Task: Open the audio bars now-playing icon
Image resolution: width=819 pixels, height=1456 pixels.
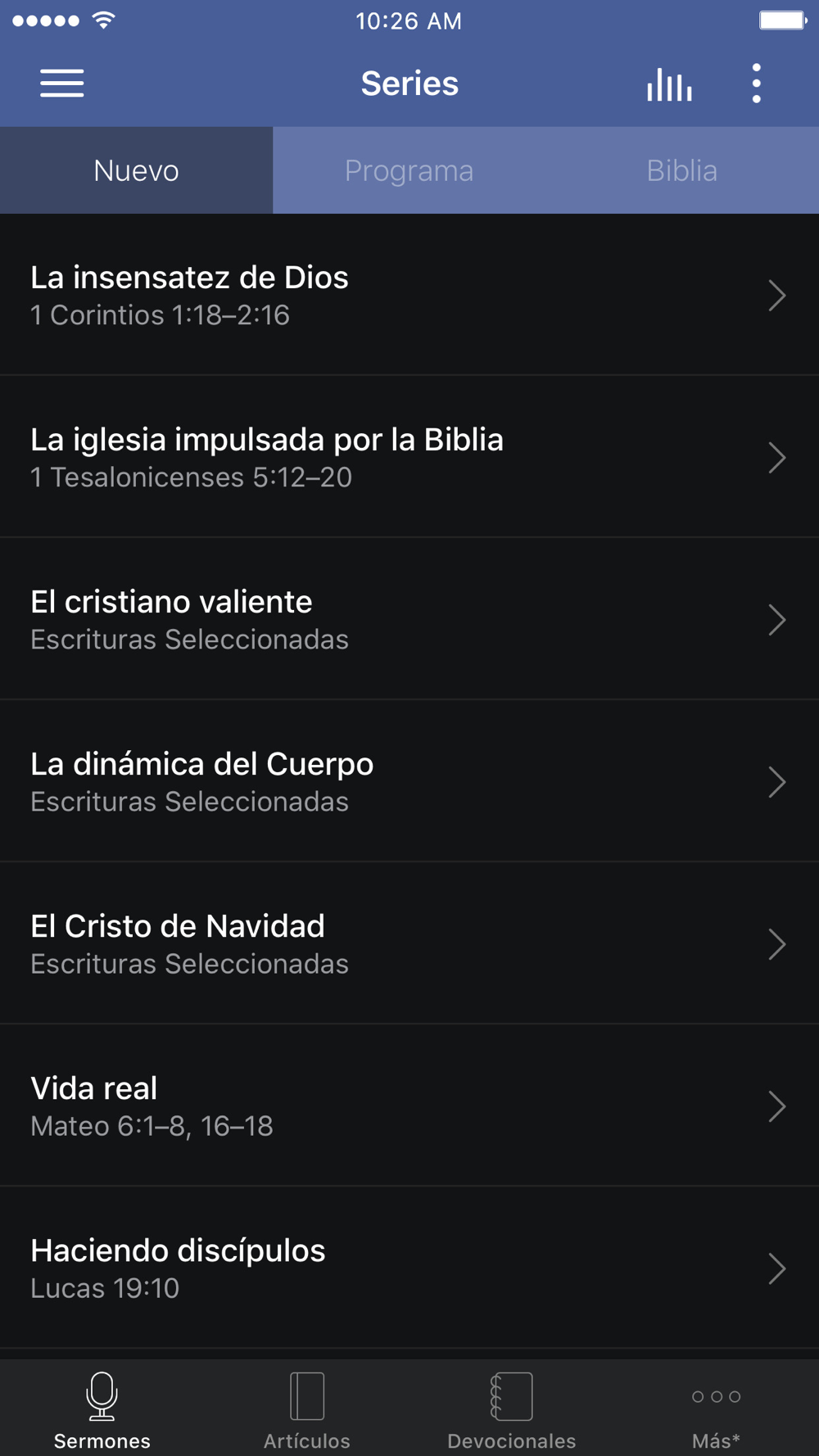Action: click(669, 84)
